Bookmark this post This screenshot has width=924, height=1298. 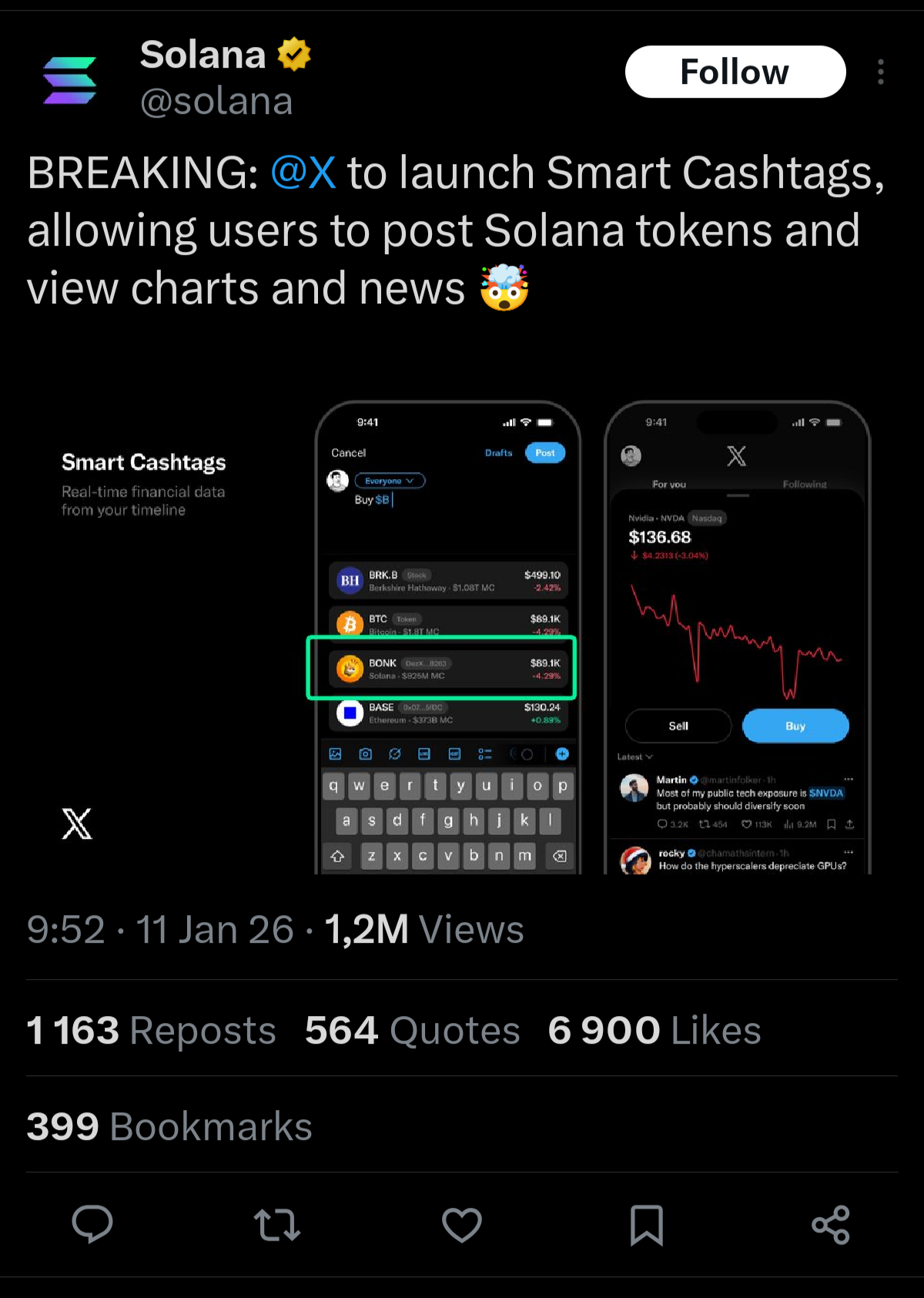647,1224
